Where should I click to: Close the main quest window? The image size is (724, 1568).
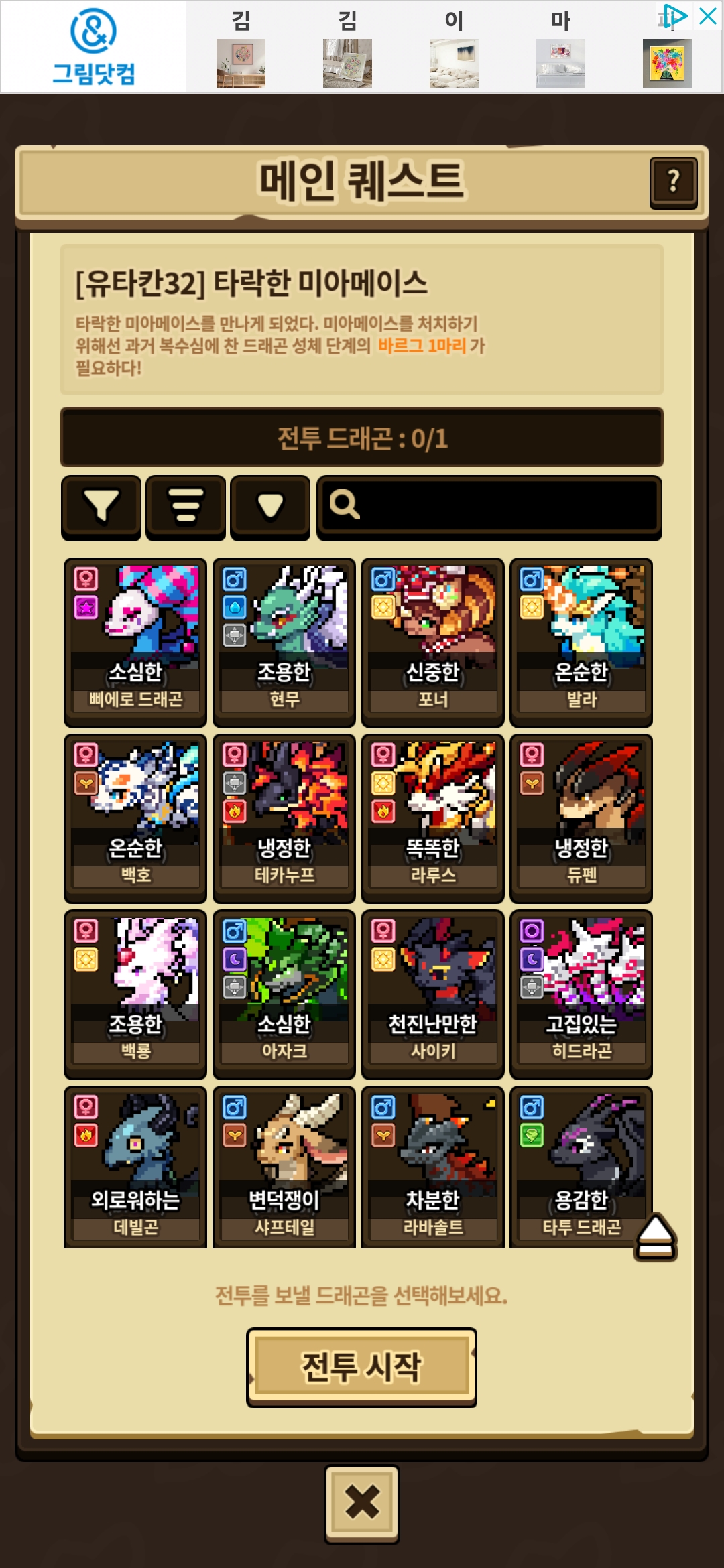click(362, 1504)
